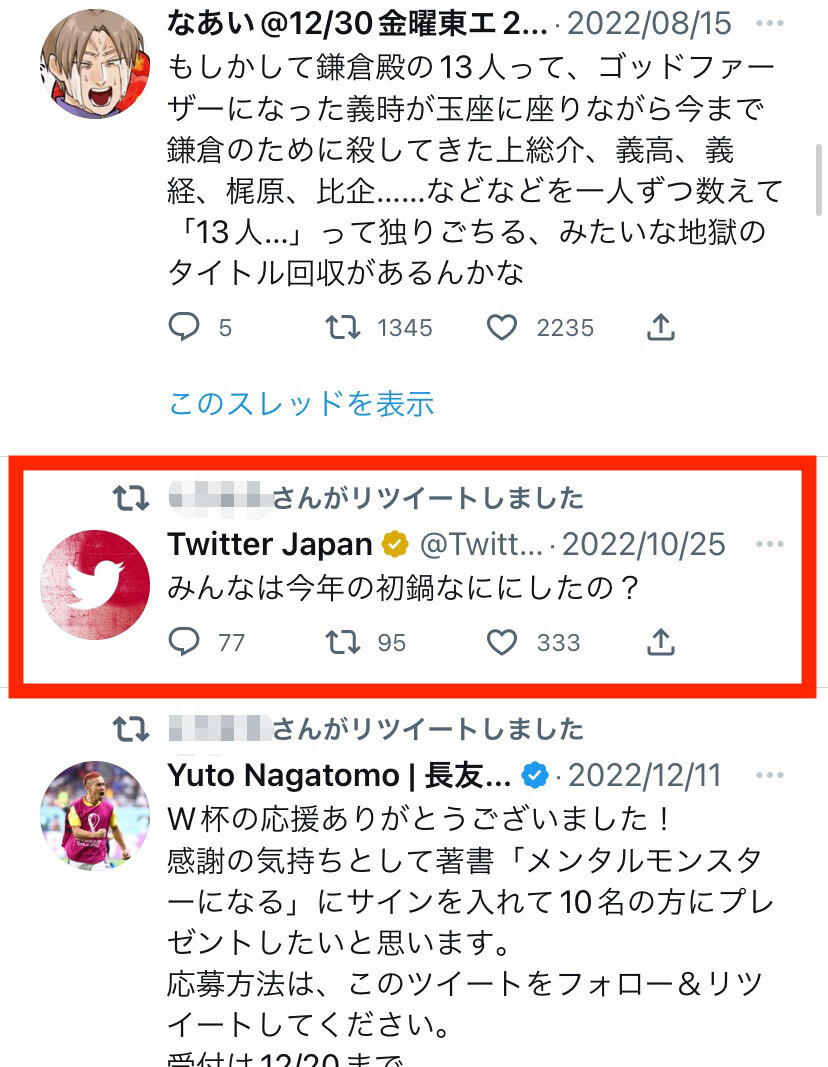Retweet the Twitter Japan tweet
Screen dimensions: 828x1067
(x=343, y=642)
